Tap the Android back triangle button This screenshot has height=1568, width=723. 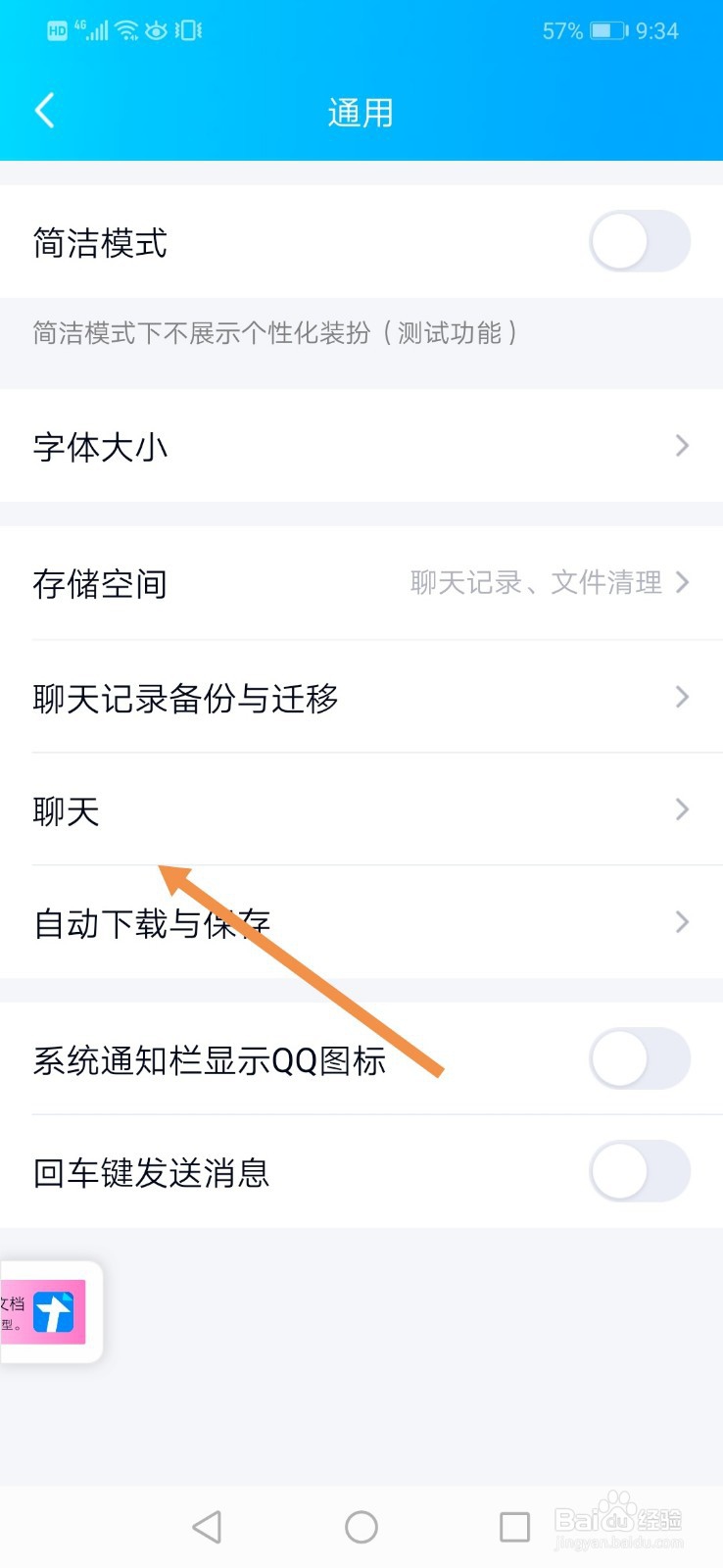tap(207, 1526)
